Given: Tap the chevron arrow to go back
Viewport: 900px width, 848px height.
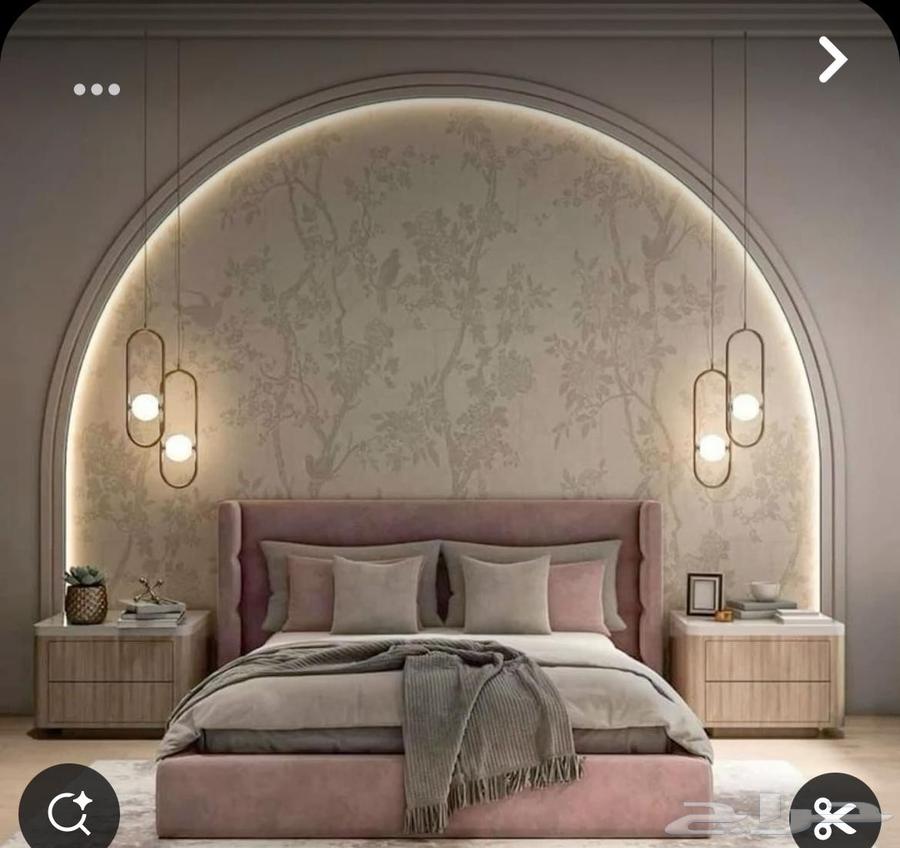Looking at the screenshot, I should pyautogui.click(x=832, y=60).
